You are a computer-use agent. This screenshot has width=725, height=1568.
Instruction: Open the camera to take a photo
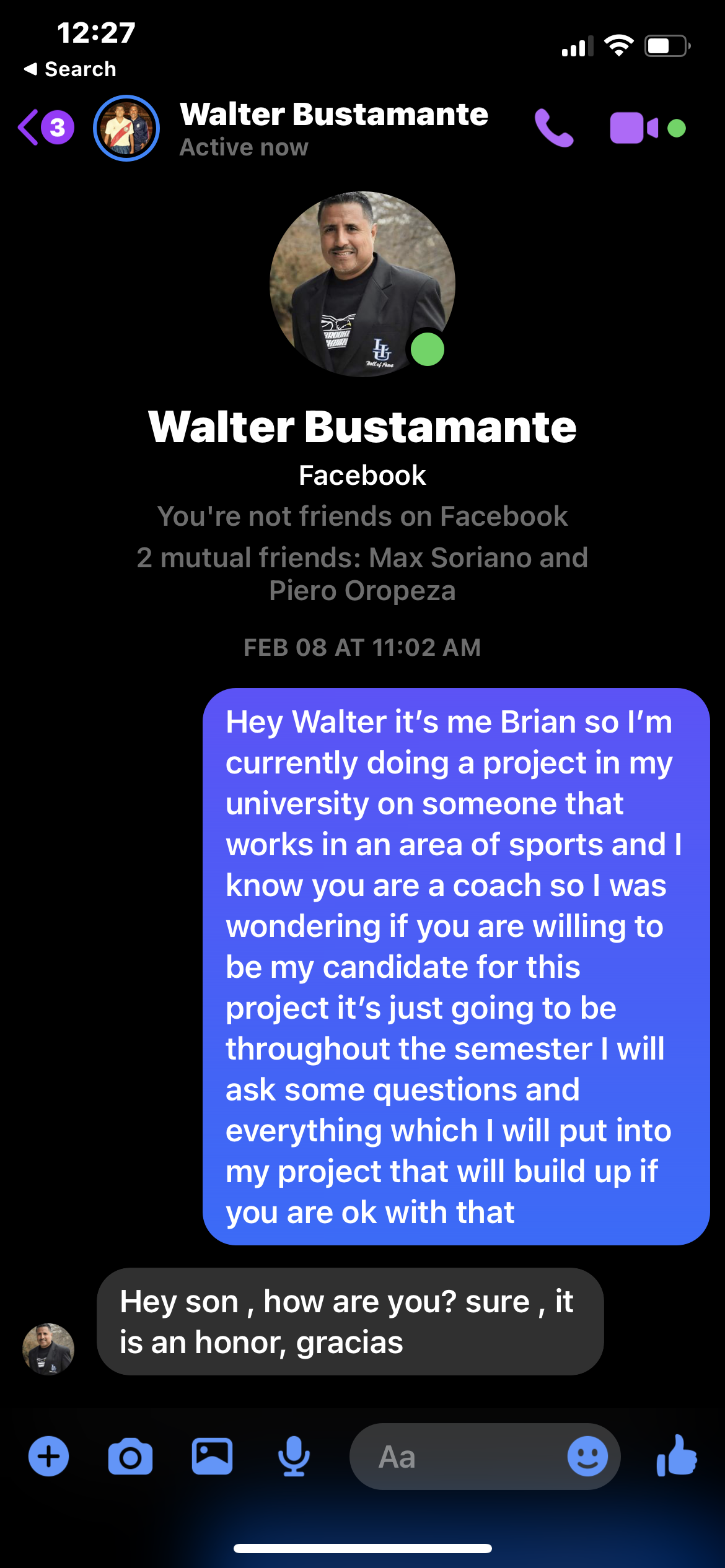click(130, 1457)
